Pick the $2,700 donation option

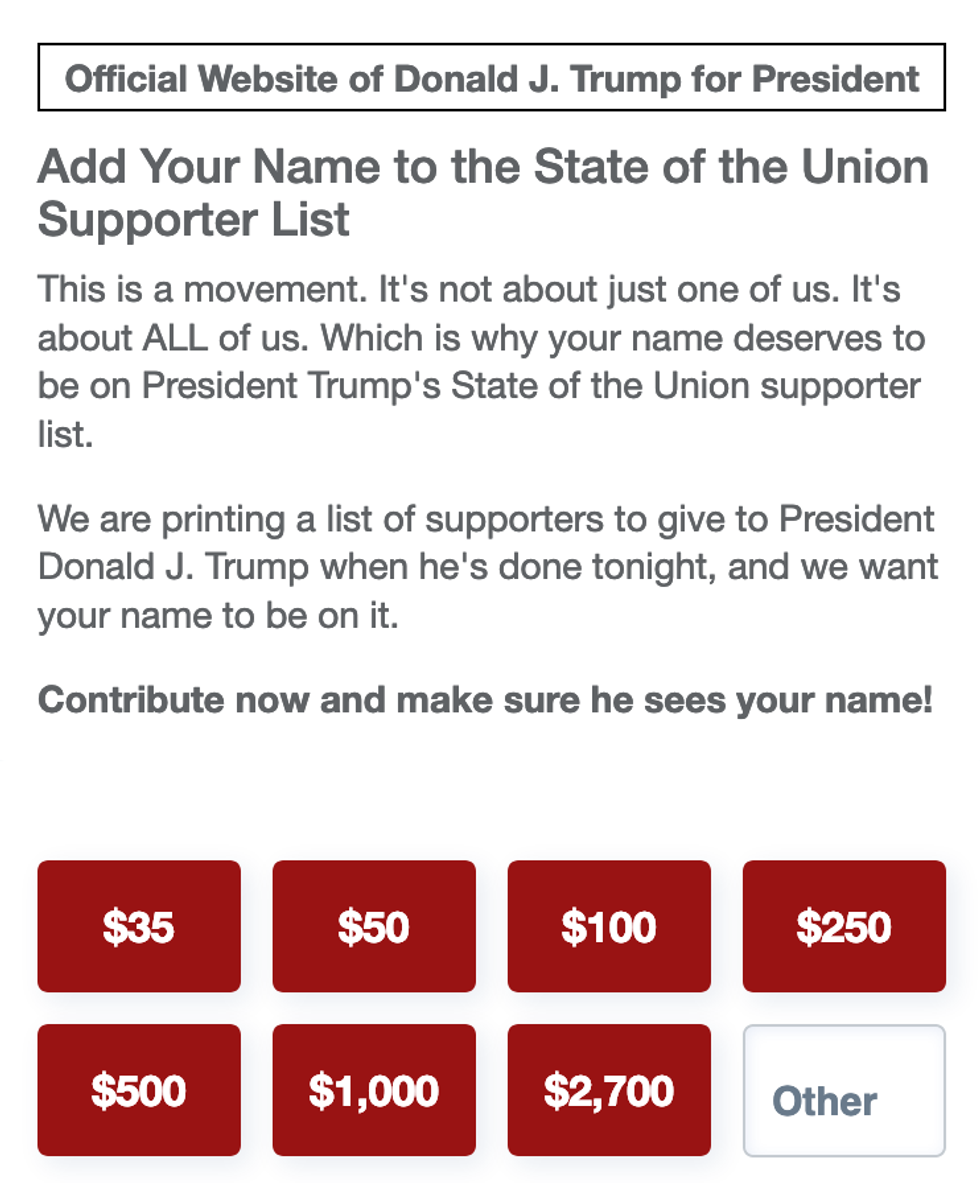pos(609,1090)
